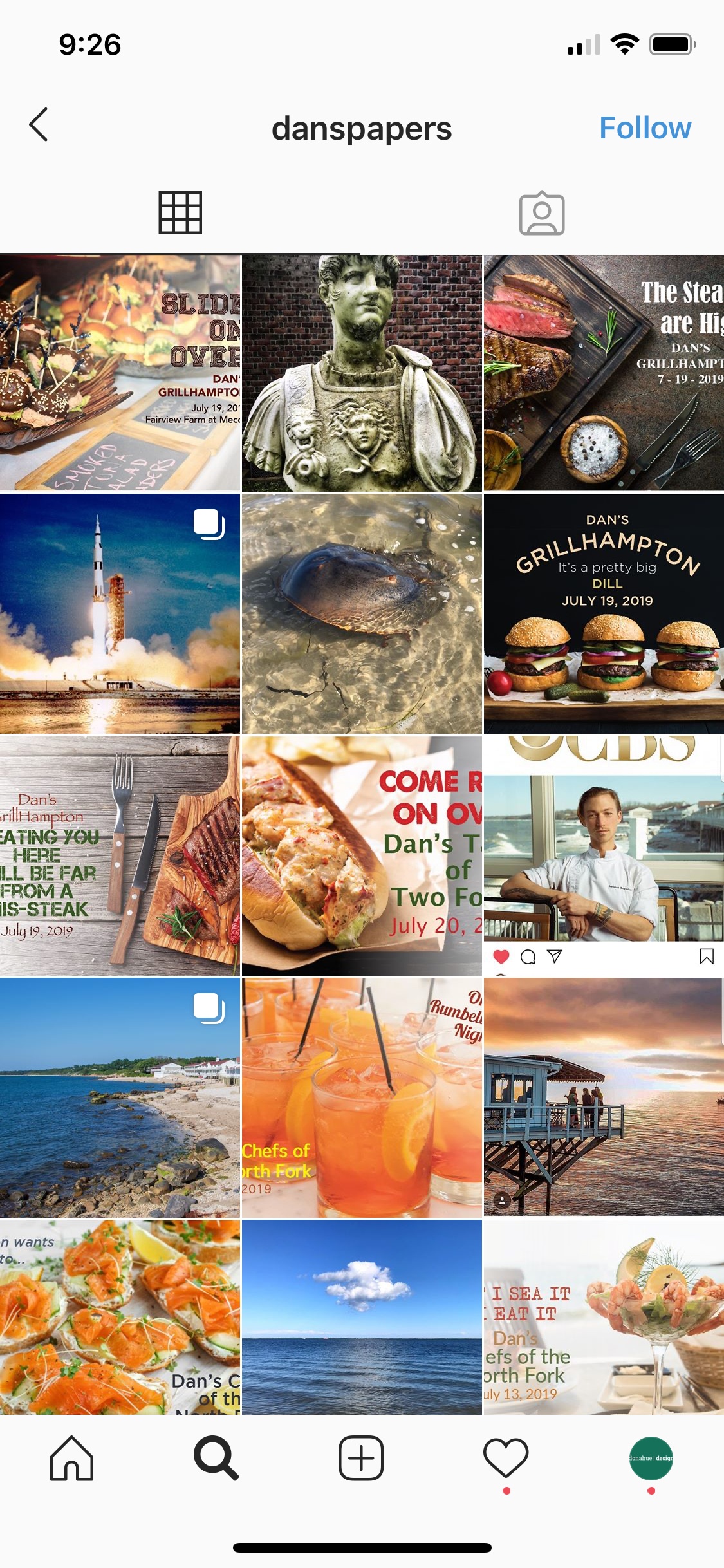The width and height of the screenshot is (724, 1568).
Task: Open the rocket launch post
Action: (x=120, y=614)
